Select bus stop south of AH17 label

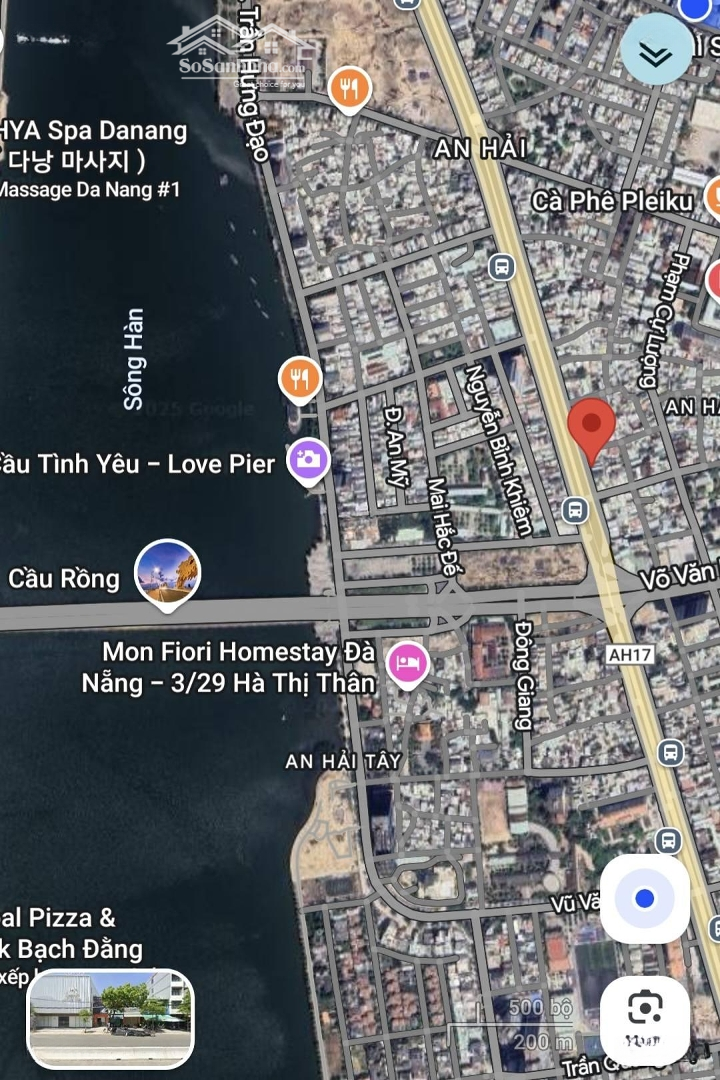coord(671,752)
